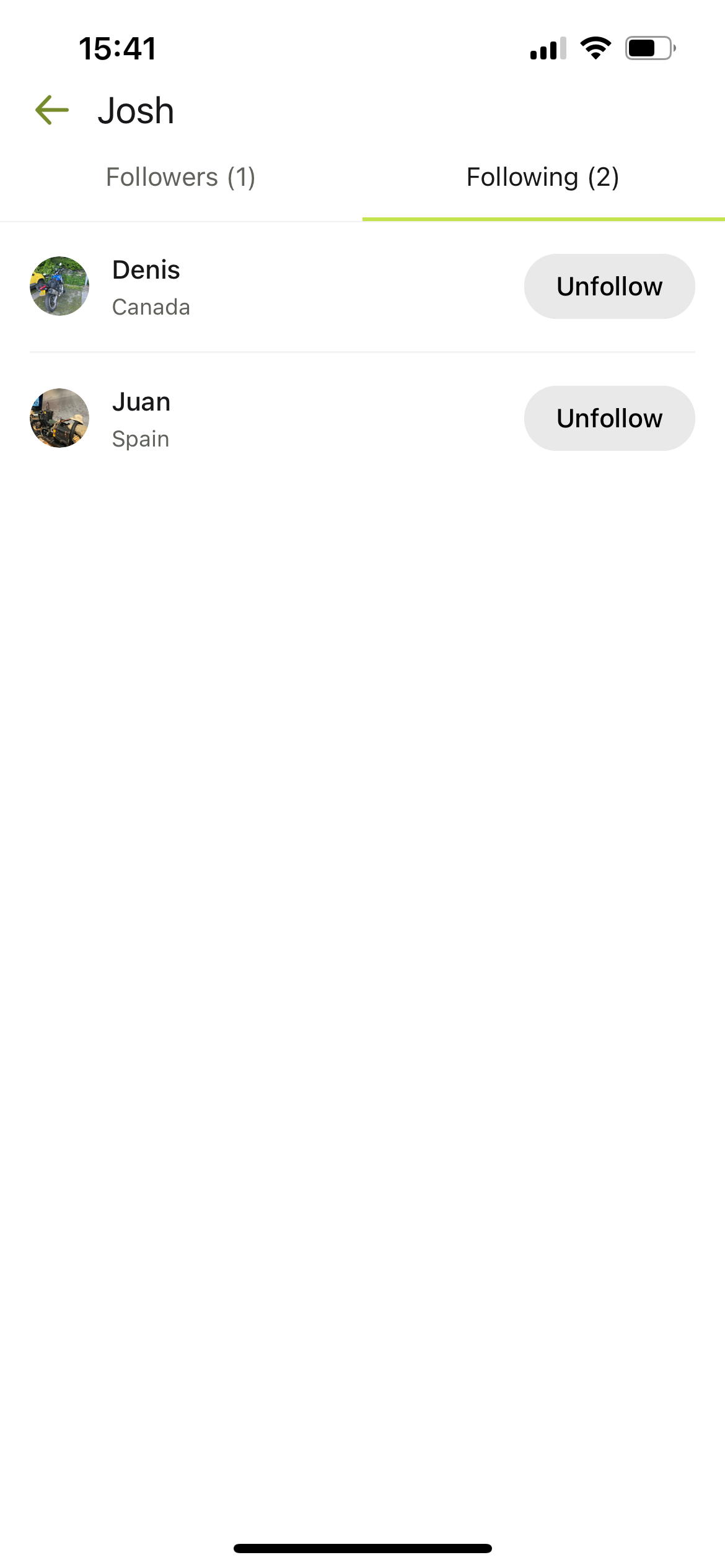The image size is (725, 1568).
Task: Switch to the Followers tab
Action: (180, 178)
